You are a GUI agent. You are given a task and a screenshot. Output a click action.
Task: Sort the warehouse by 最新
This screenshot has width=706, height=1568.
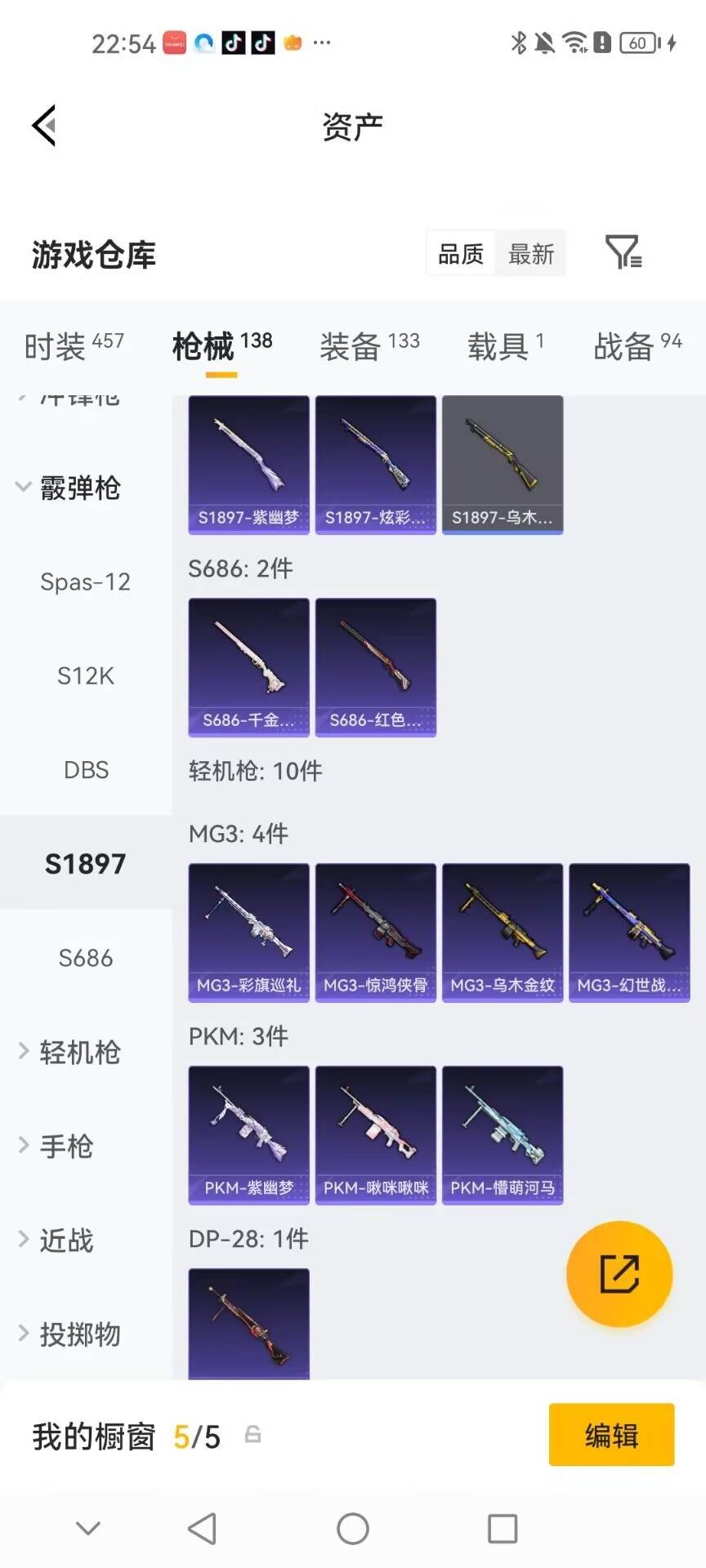click(x=531, y=254)
